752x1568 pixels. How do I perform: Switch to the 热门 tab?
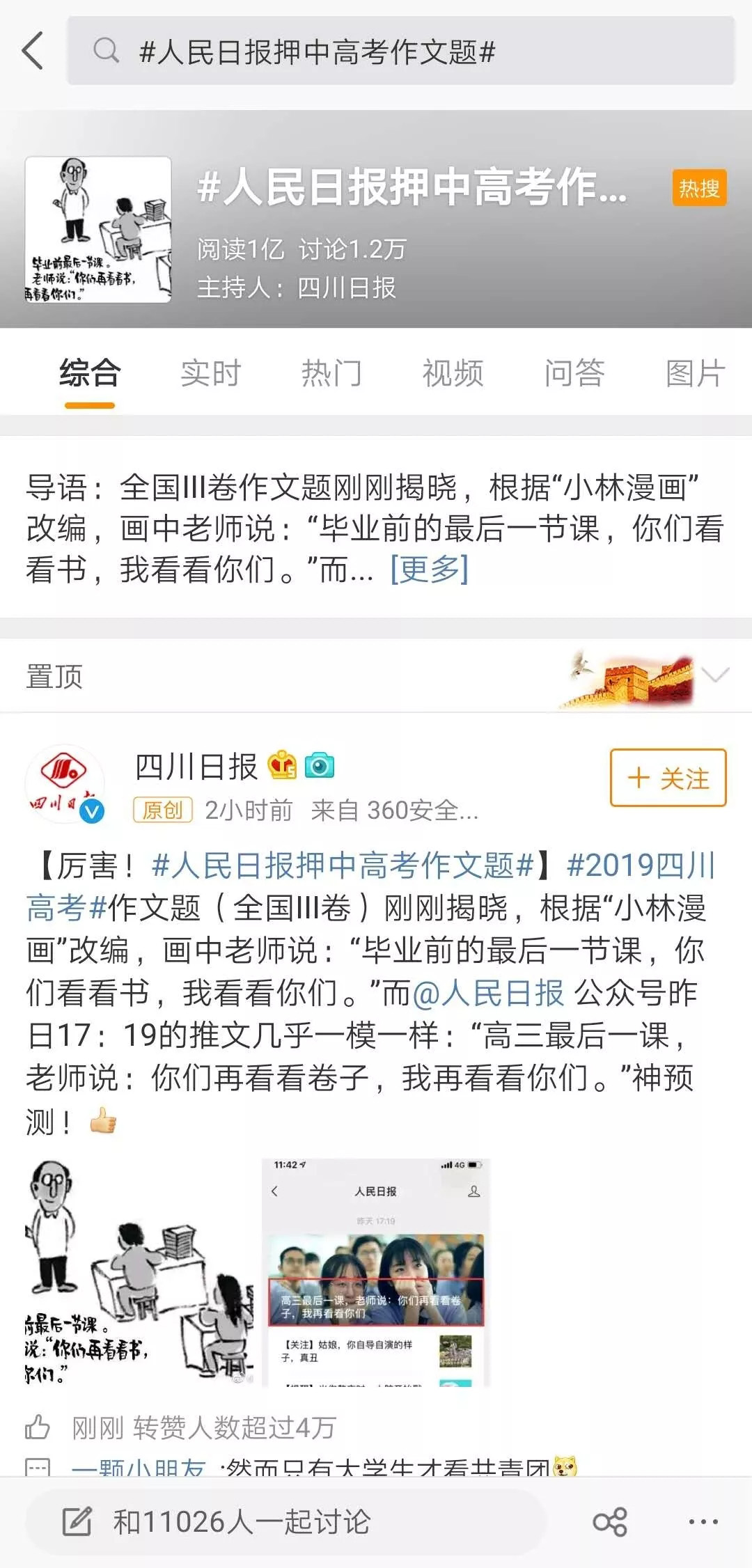tap(331, 373)
